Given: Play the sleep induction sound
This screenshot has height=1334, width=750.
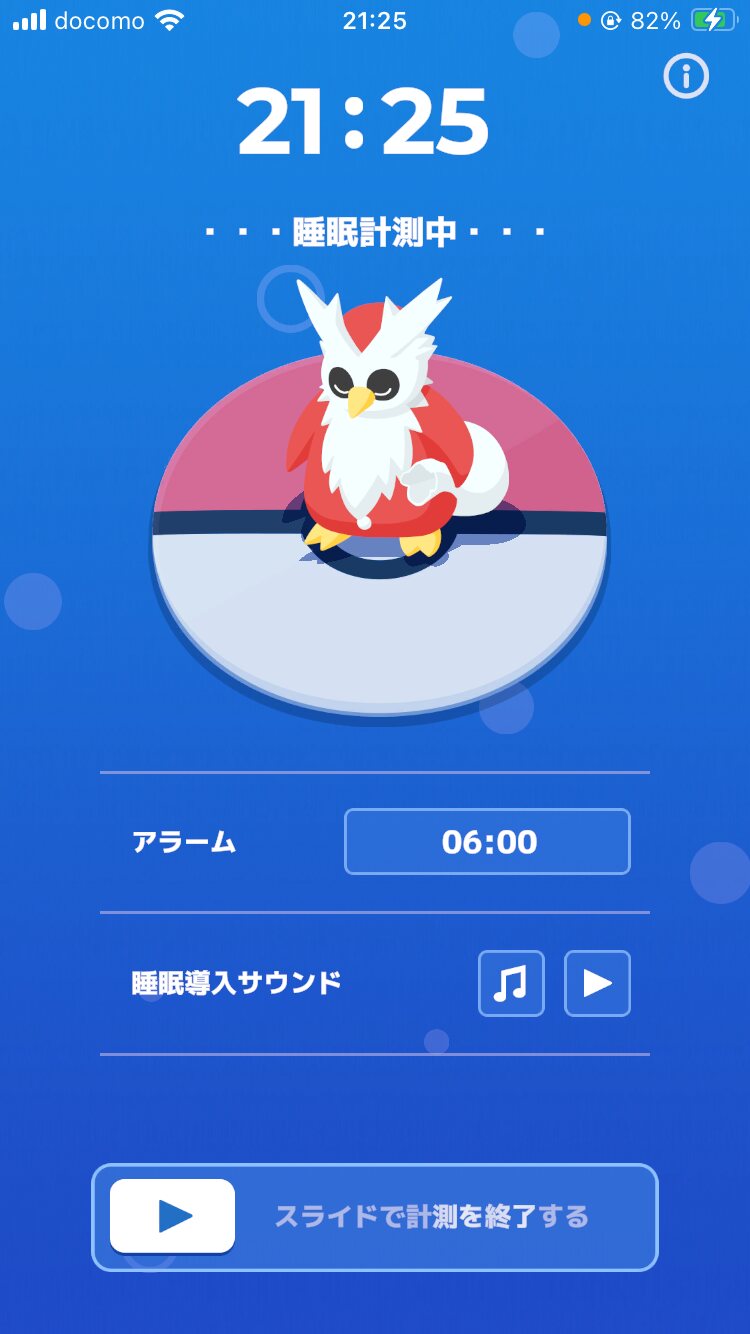Looking at the screenshot, I should (x=597, y=983).
